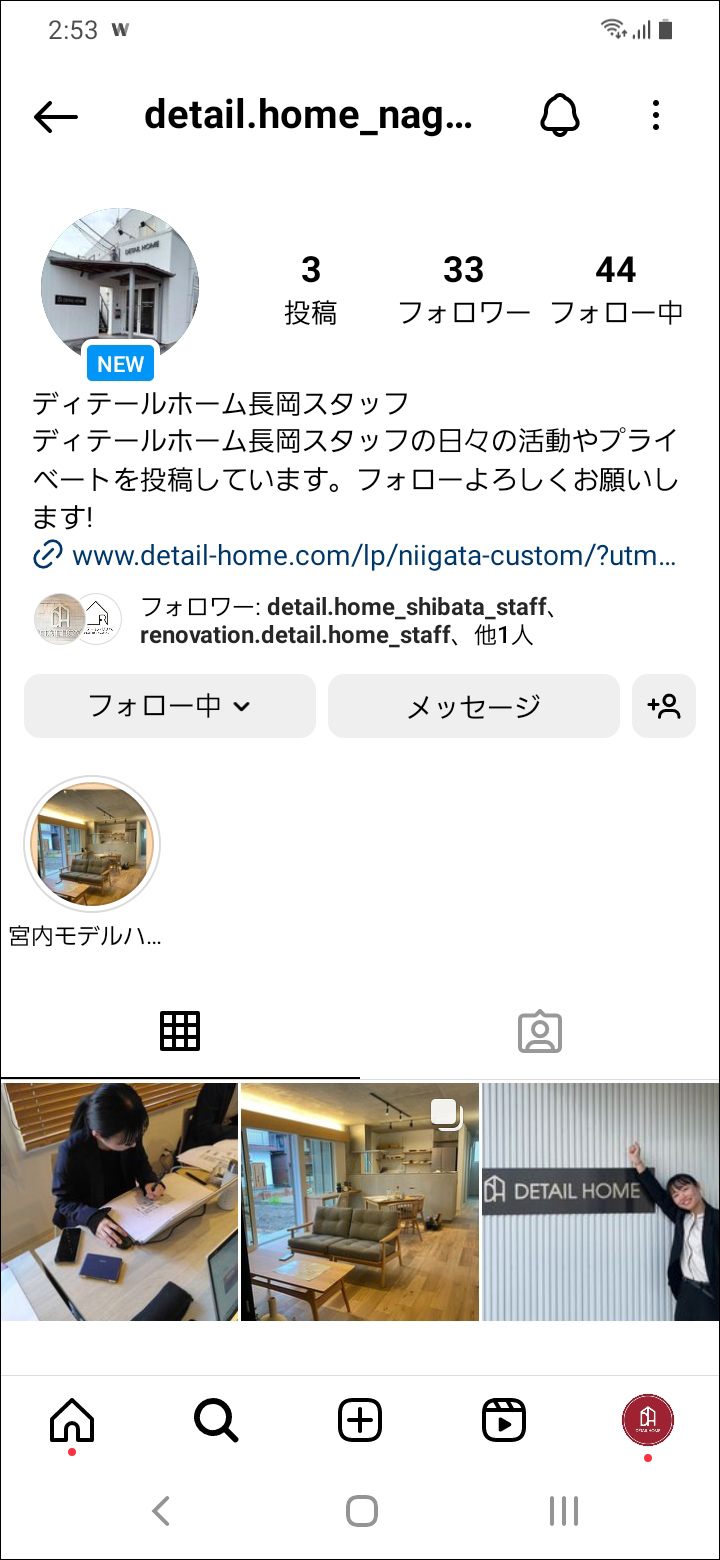Open the 宮内モデルハ… story highlight
This screenshot has width=720, height=1560.
92,845
